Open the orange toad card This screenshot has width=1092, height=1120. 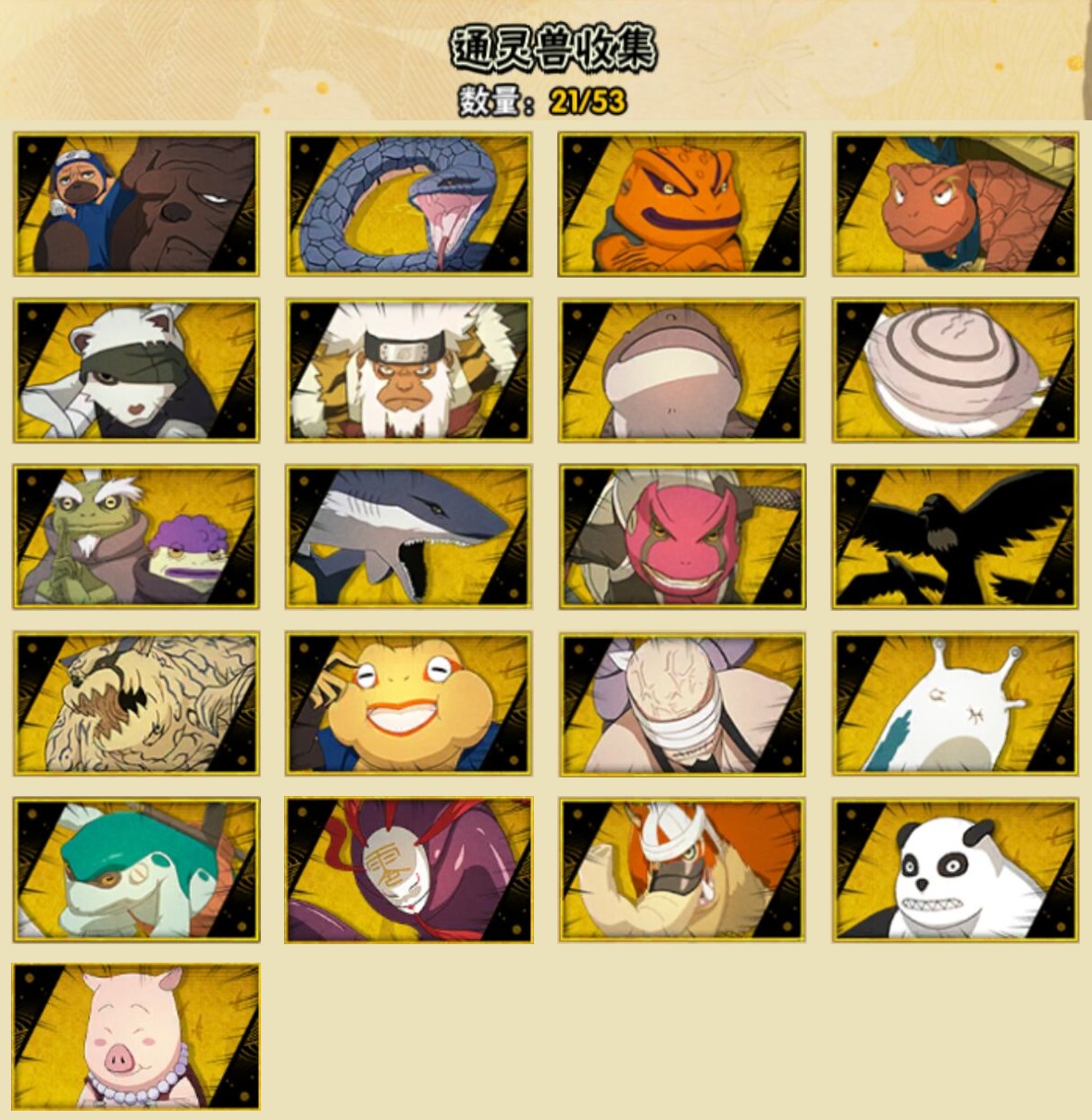(681, 204)
